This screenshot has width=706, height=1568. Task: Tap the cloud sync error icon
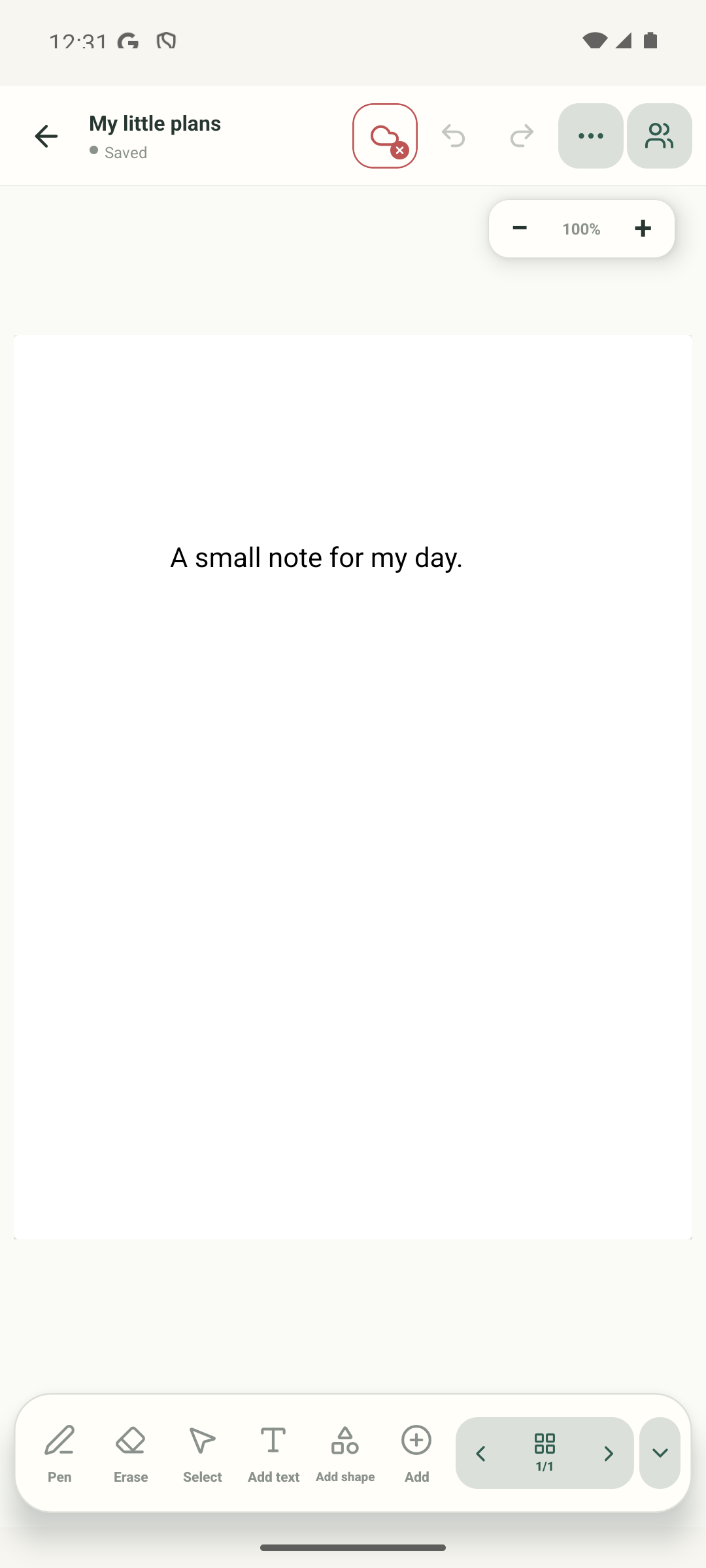pyautogui.click(x=385, y=136)
